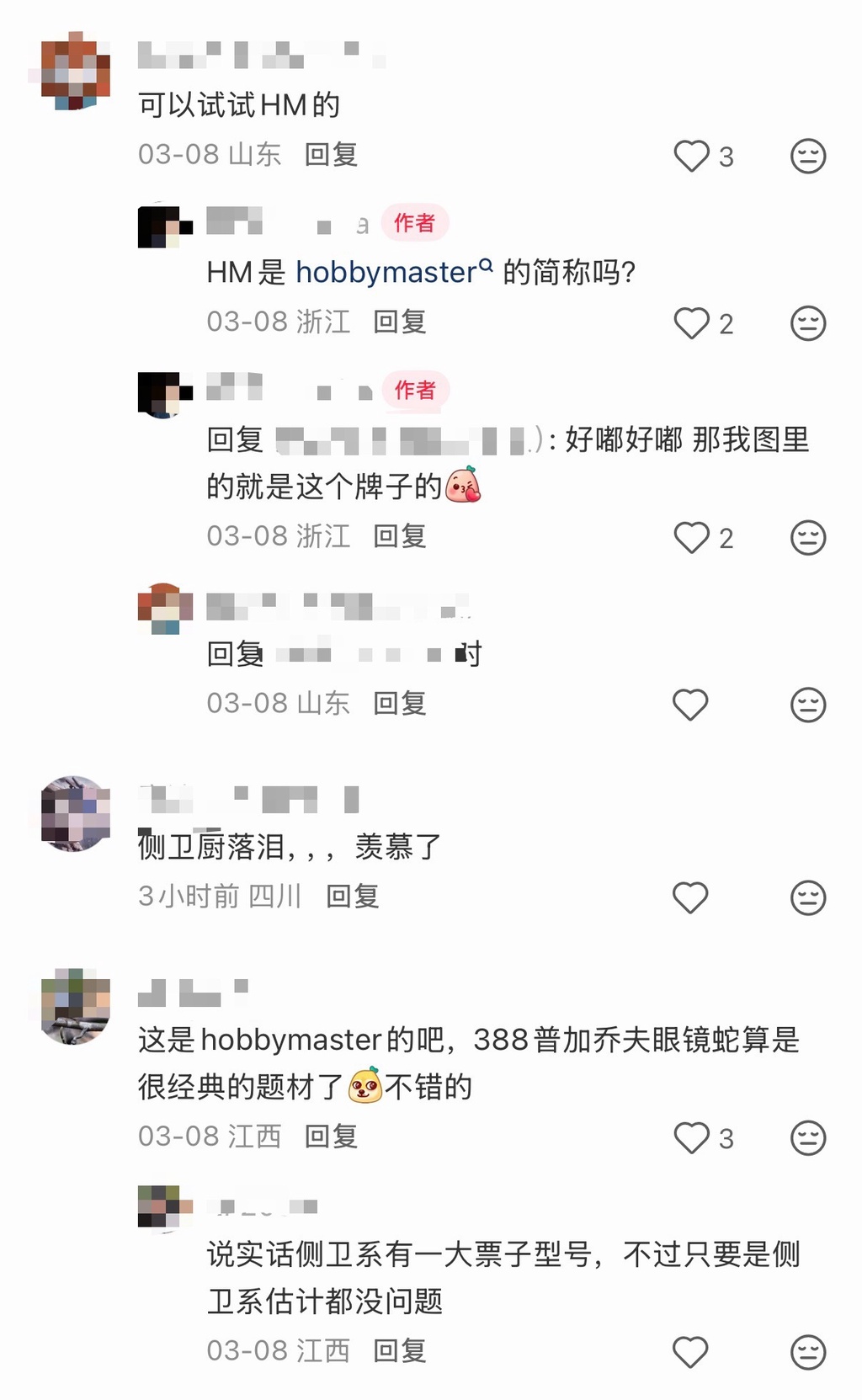Image resolution: width=862 pixels, height=1400 pixels.
Task: Reply to the '侧卫厨落泪' comment
Action: pyautogui.click(x=352, y=896)
